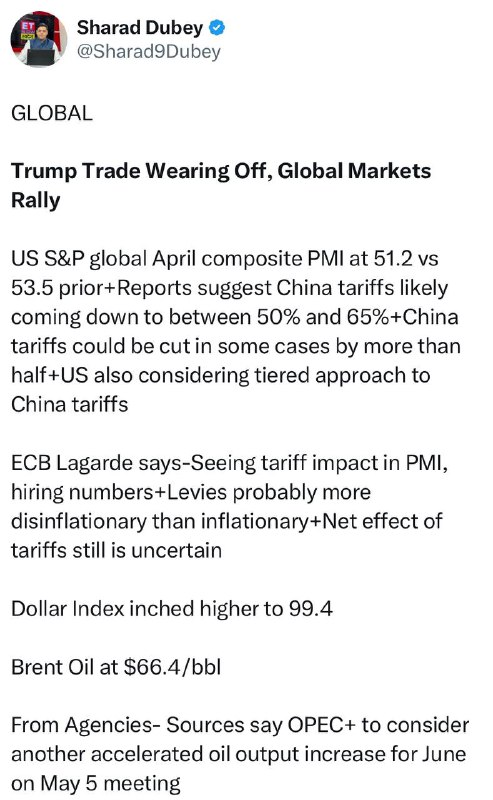Open Sharad Dubey's profile picture
The width and height of the screenshot is (493, 800).
(x=39, y=39)
